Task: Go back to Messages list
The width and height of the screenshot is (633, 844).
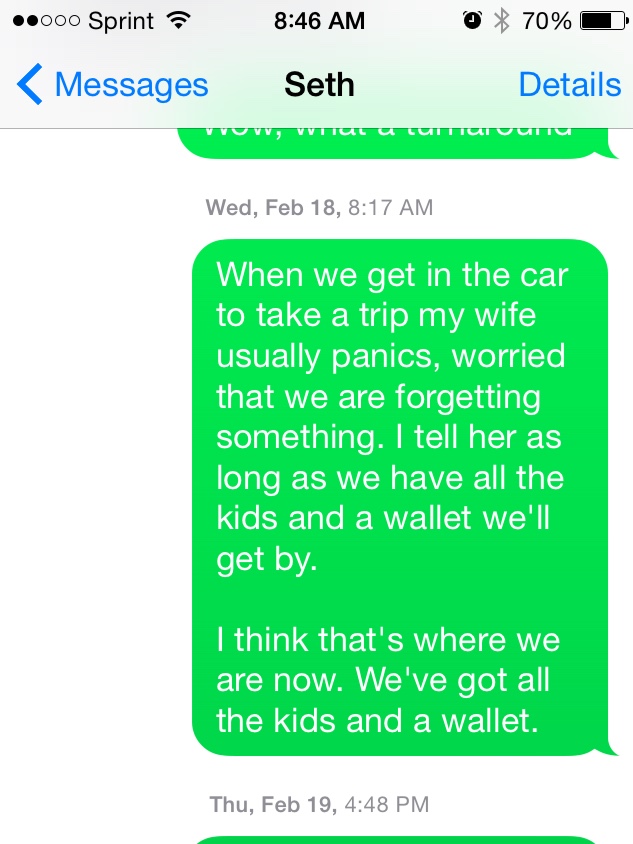Action: tap(112, 85)
